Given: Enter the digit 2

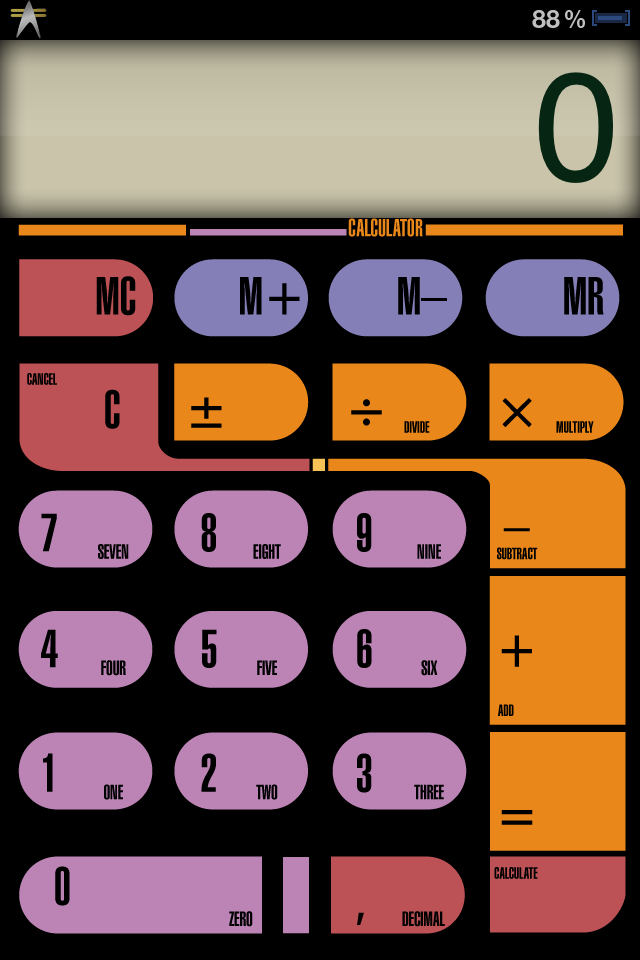Looking at the screenshot, I should [241, 771].
